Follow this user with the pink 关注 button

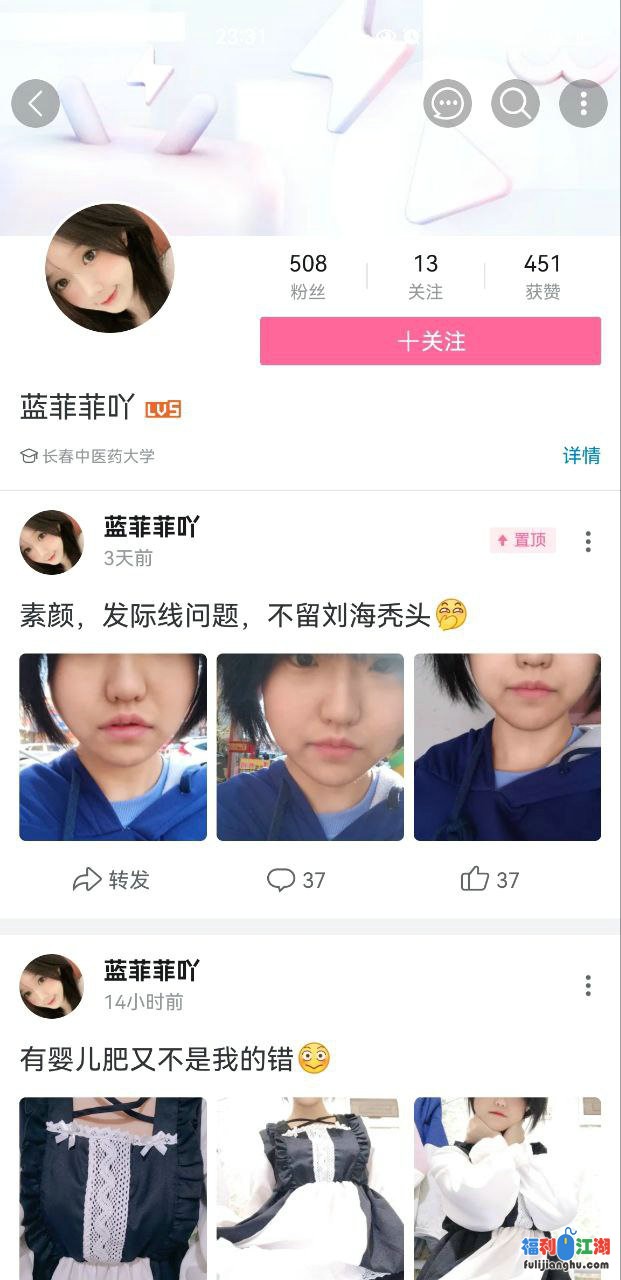click(x=430, y=341)
